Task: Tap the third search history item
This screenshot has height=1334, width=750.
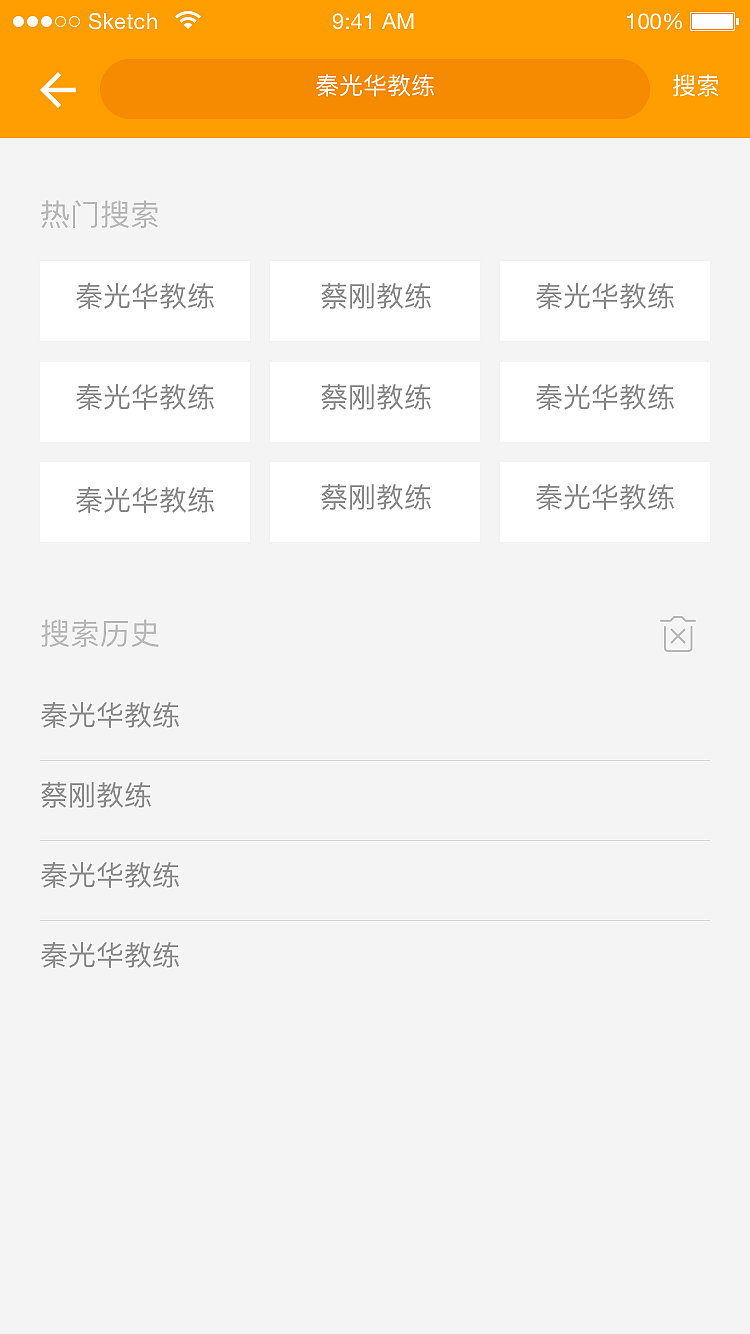Action: pos(110,876)
